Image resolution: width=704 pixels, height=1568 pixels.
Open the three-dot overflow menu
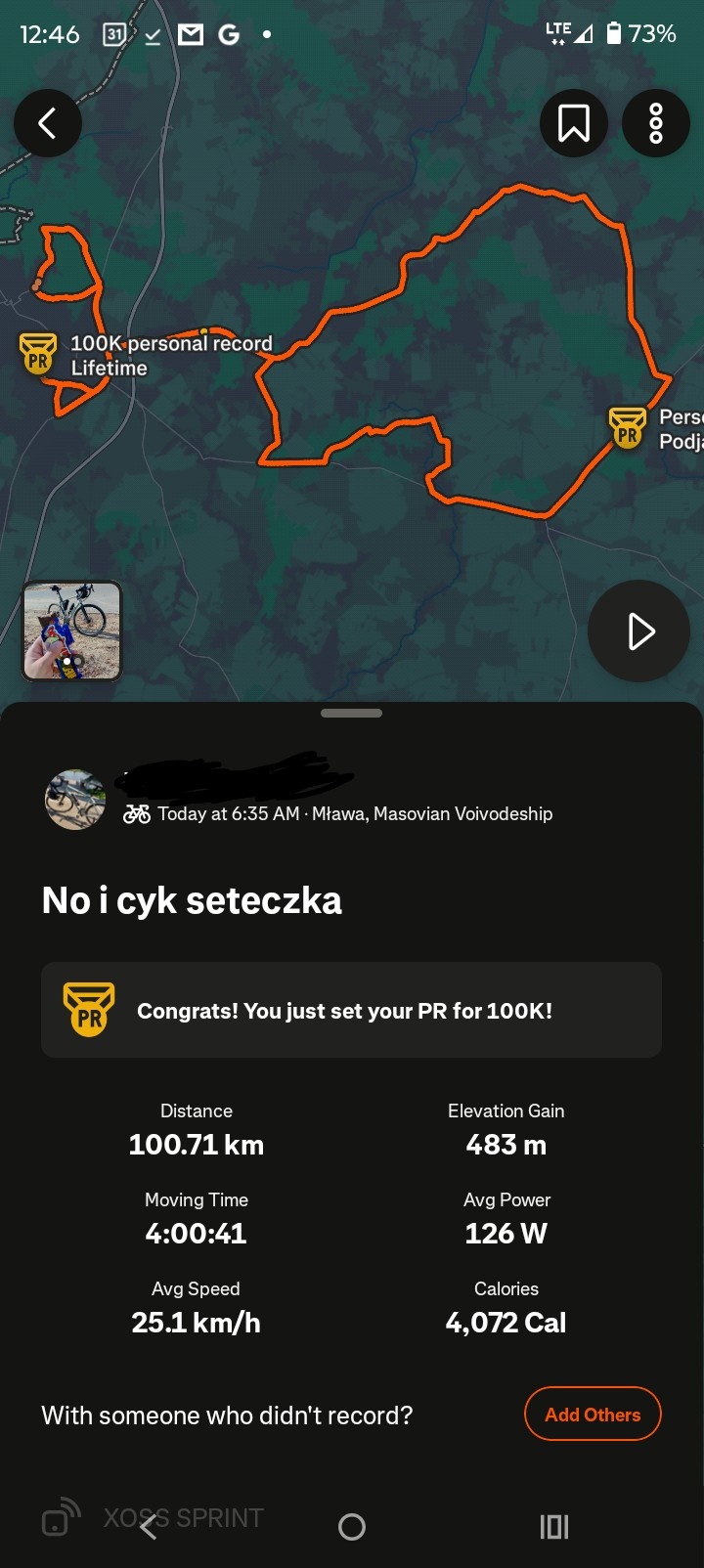click(x=656, y=123)
